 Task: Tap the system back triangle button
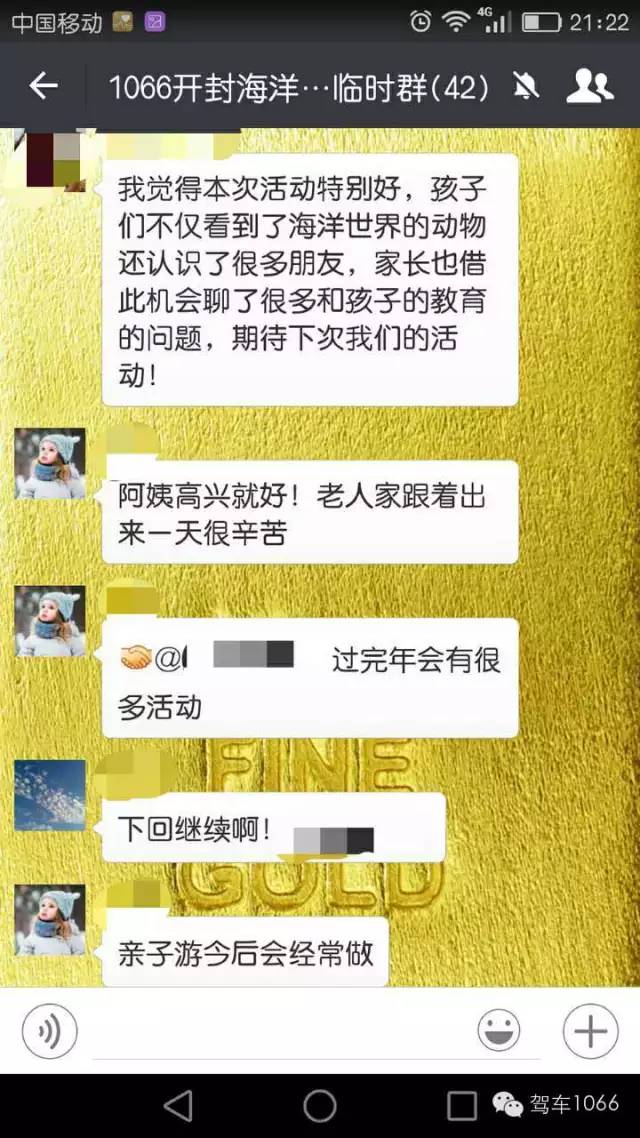point(178,1105)
